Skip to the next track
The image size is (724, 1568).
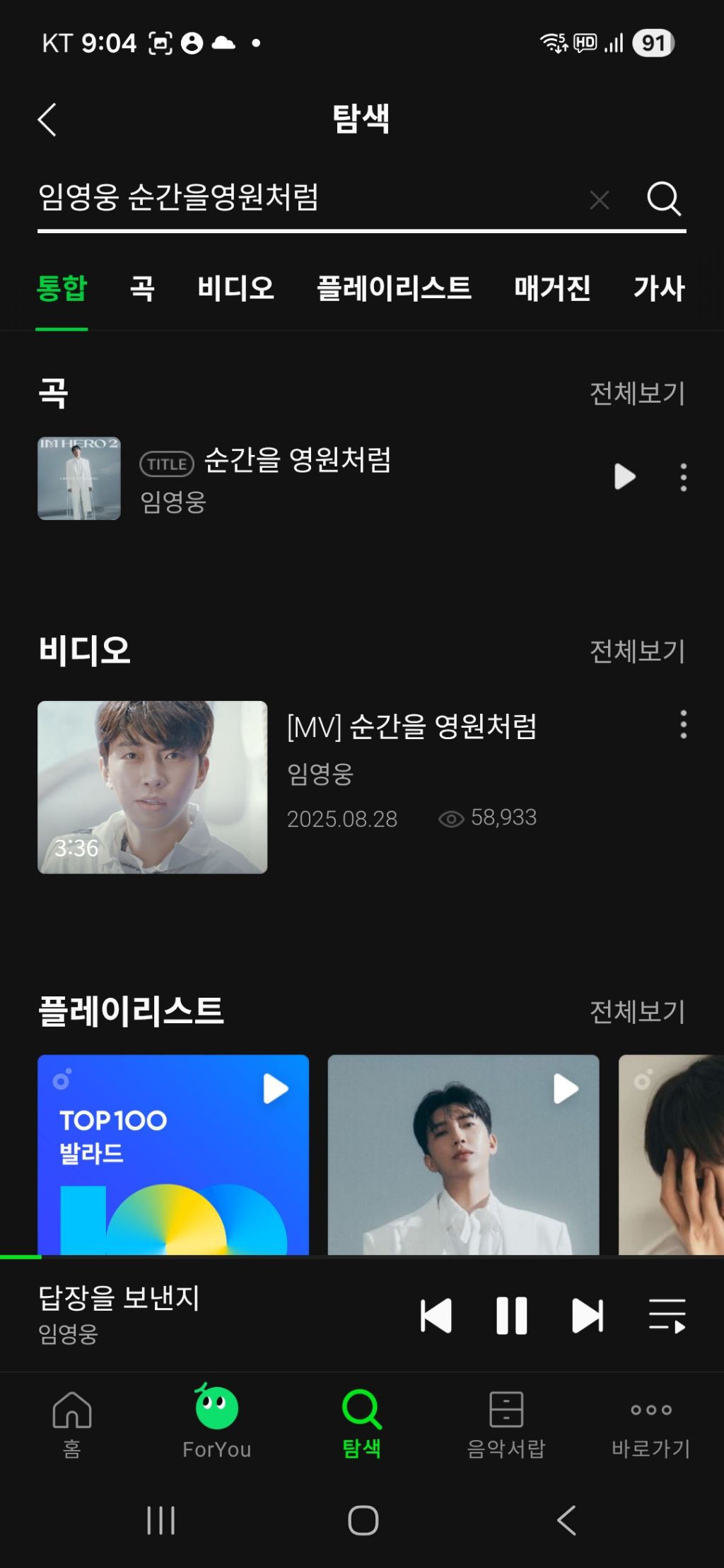(x=588, y=1316)
